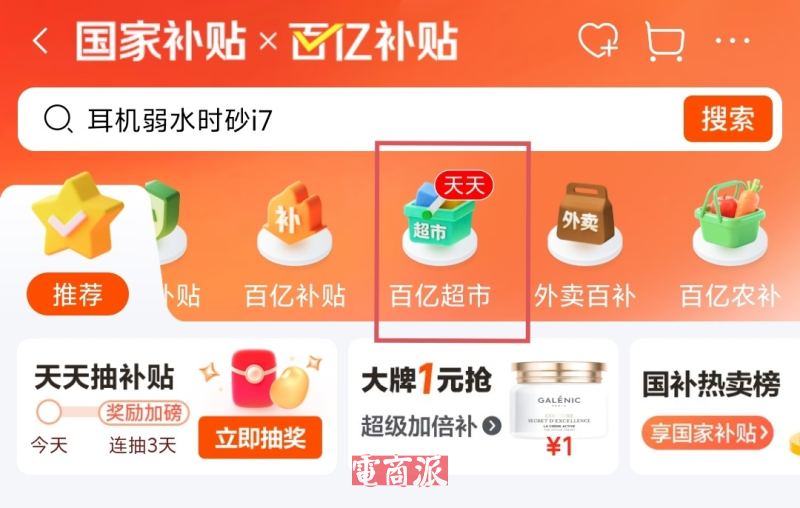
Task: Tap the 搜索 button
Action: click(x=727, y=120)
